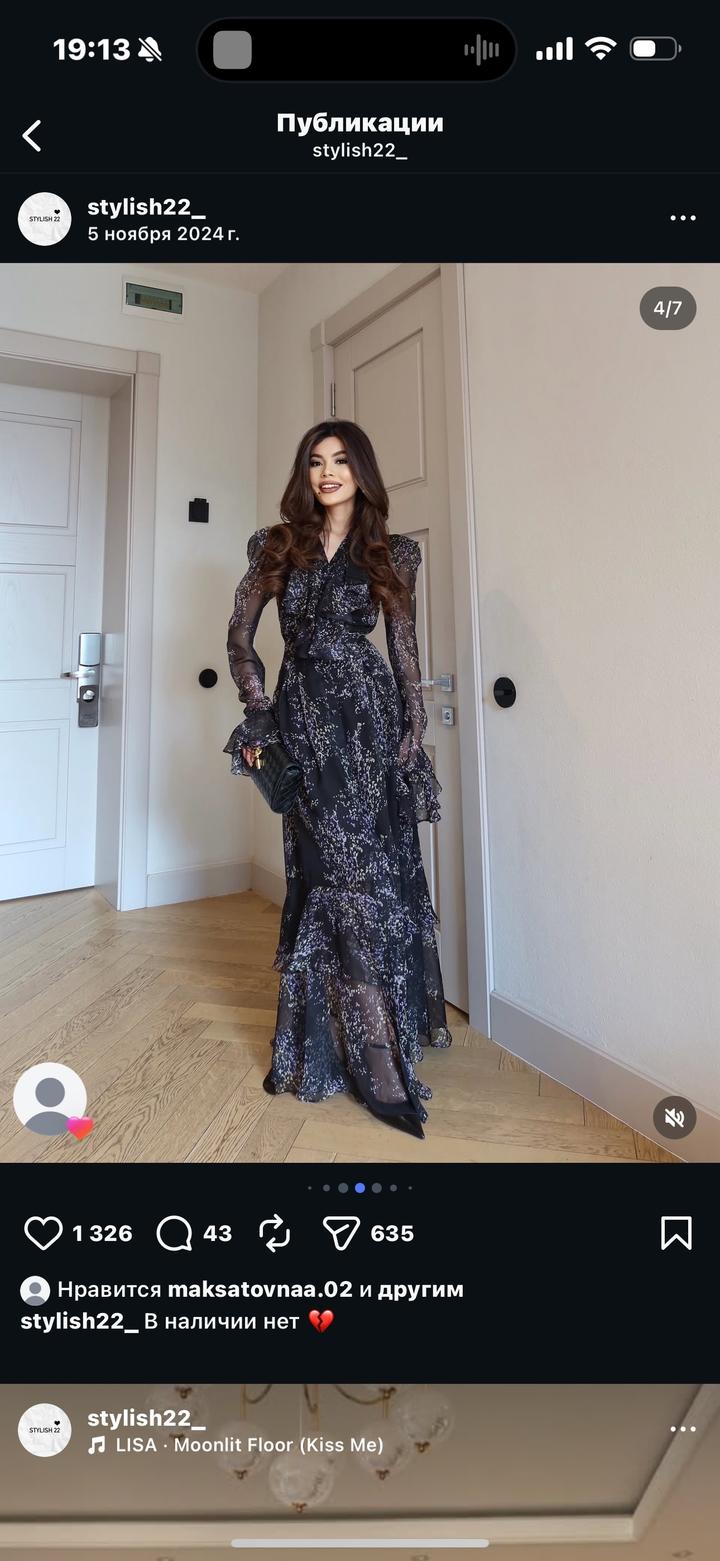Open options menu for the 5 ноября 2024 post

(683, 218)
